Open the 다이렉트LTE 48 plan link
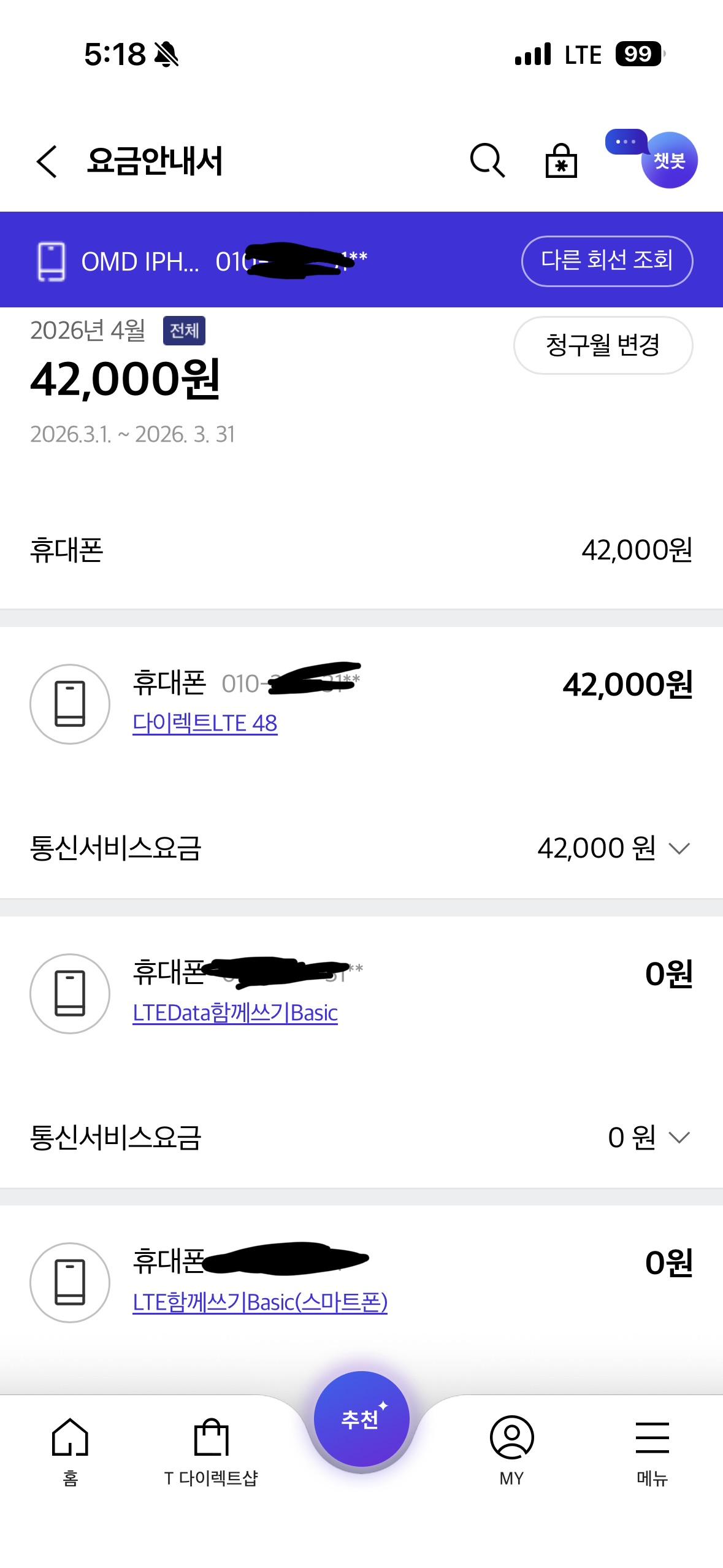Screen dimensions: 723x1568 click(205, 723)
